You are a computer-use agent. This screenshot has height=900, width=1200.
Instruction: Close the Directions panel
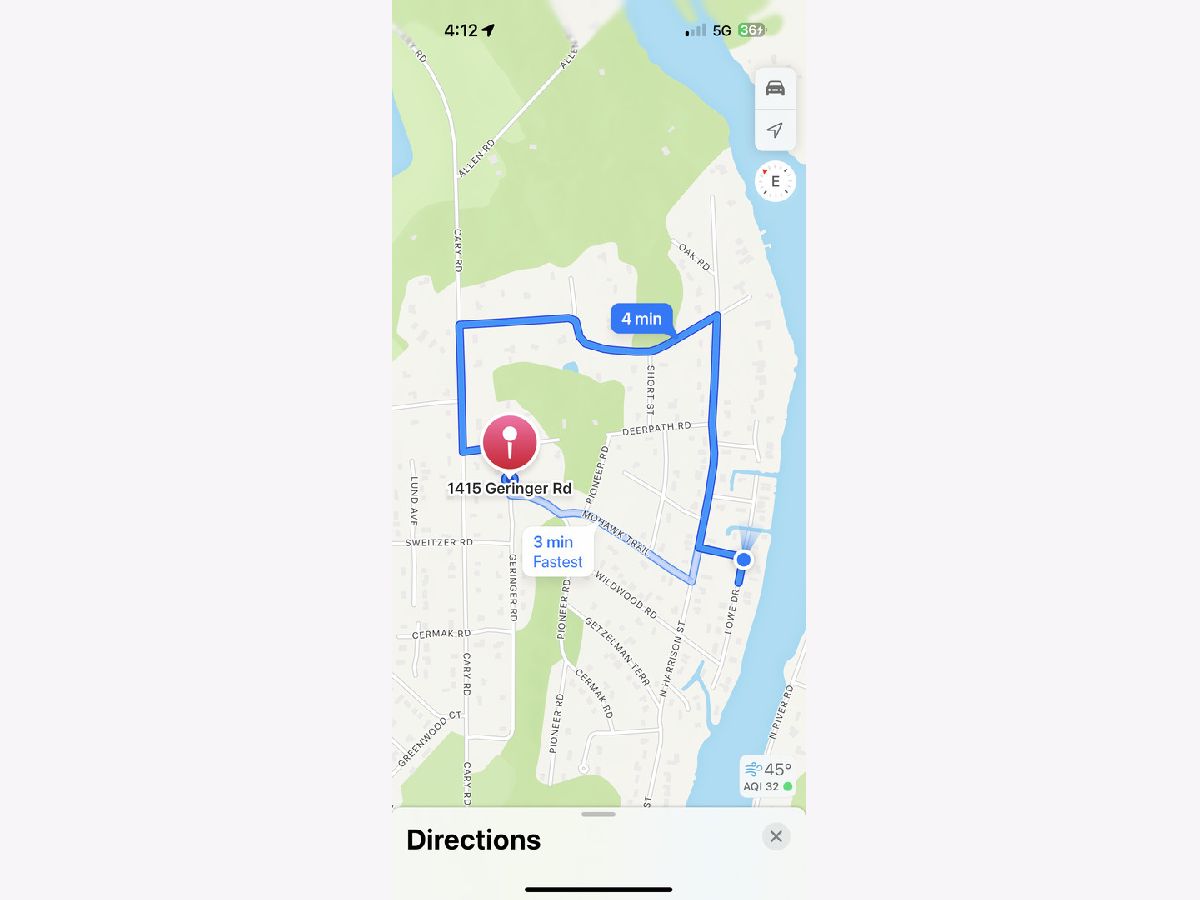tap(776, 836)
